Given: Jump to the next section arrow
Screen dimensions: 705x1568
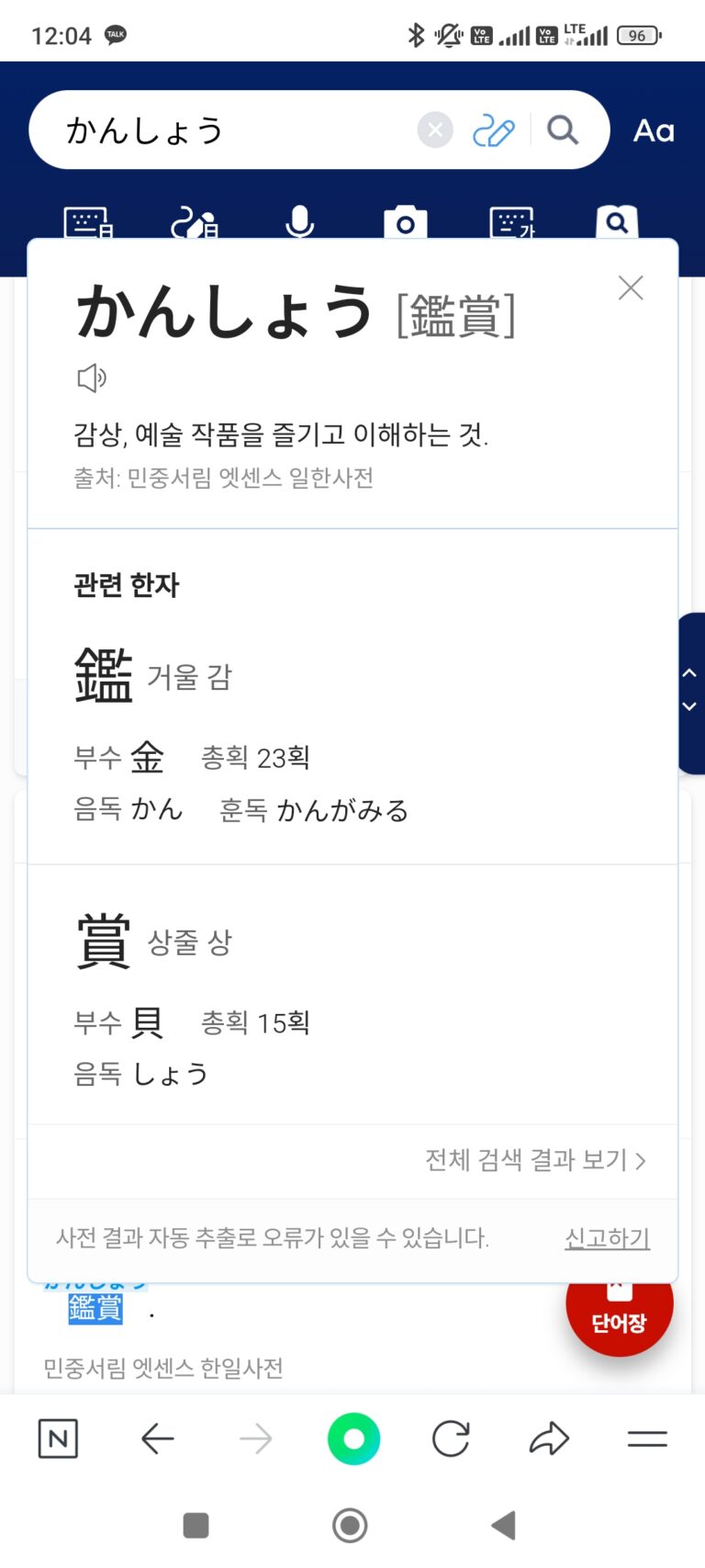Looking at the screenshot, I should tap(690, 706).
